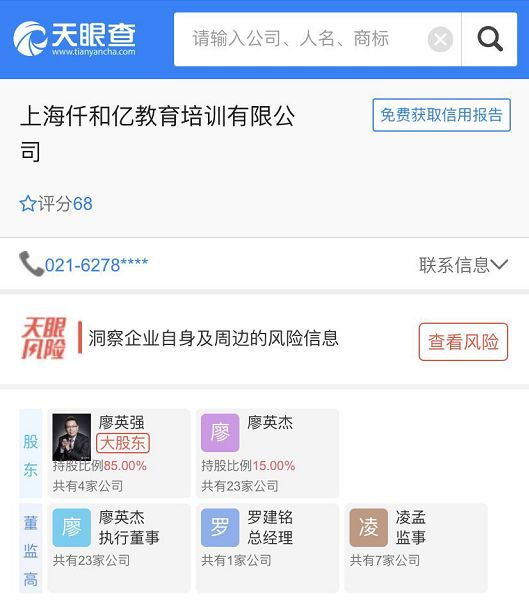Tap the star rating 评分68
The width and height of the screenshot is (529, 606).
pos(56,204)
